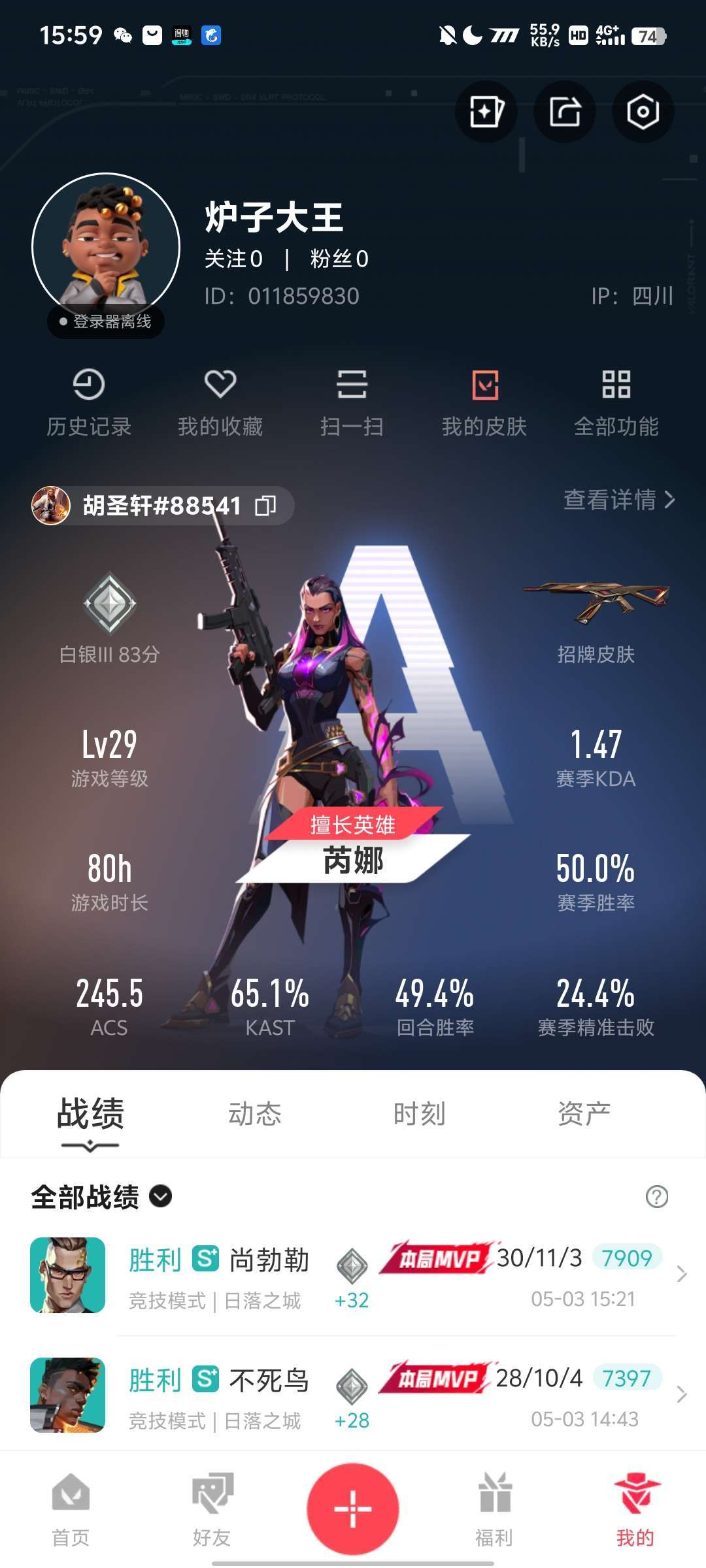Tap the share icon at top
This screenshot has height=1568, width=706.
(565, 112)
